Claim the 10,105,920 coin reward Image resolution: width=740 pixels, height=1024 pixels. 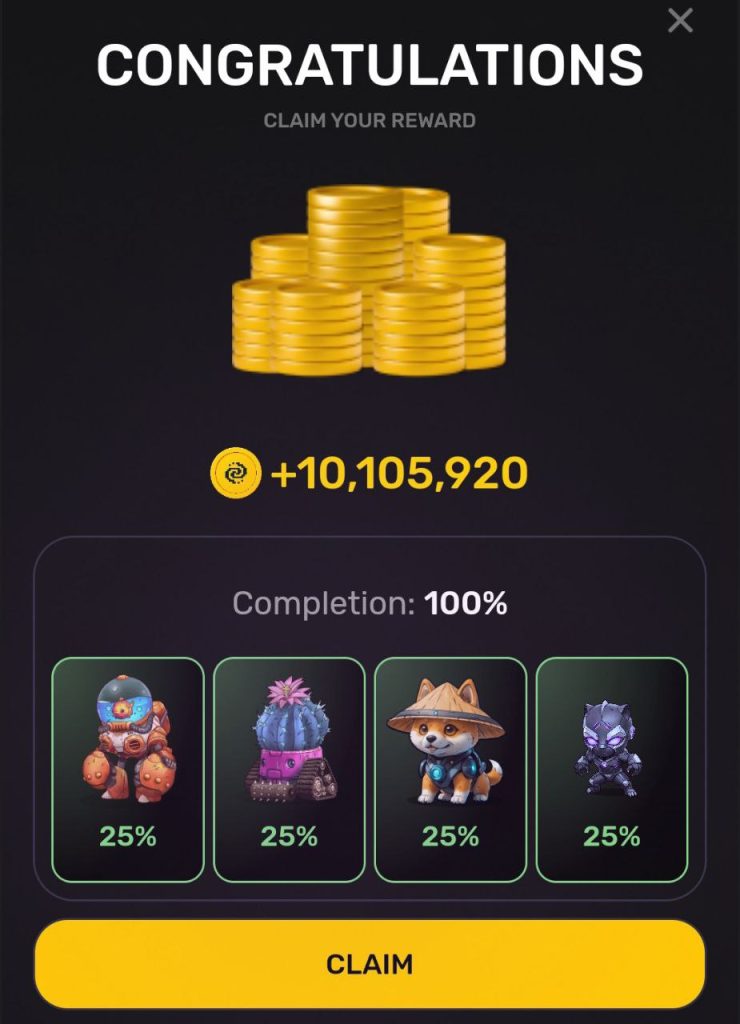[369, 964]
